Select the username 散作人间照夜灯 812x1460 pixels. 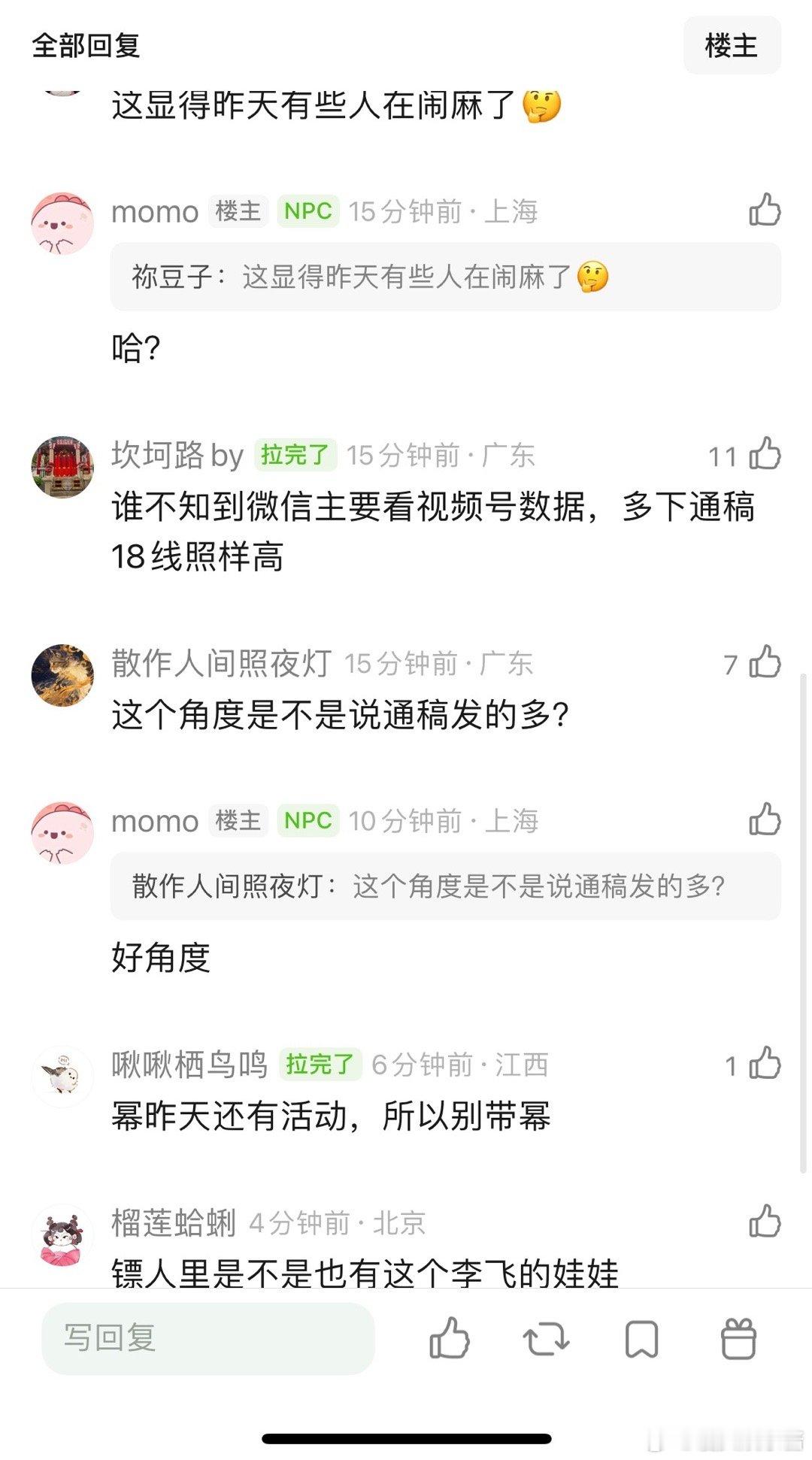(x=221, y=663)
